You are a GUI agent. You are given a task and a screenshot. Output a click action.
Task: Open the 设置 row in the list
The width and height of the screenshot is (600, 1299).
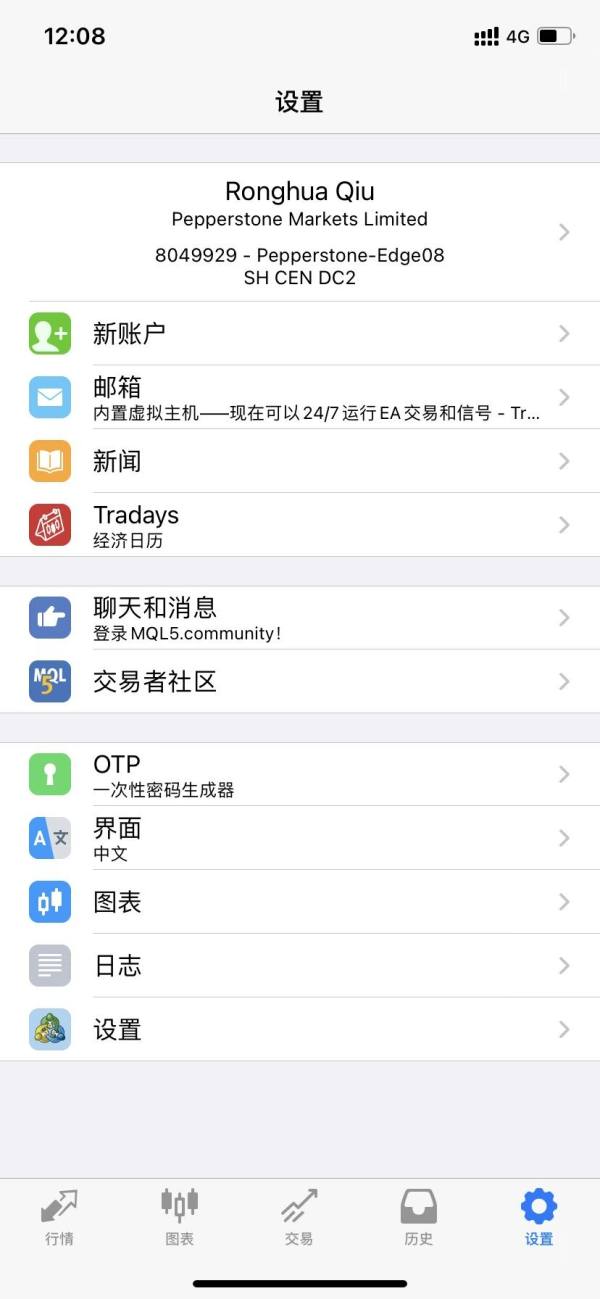(300, 1029)
